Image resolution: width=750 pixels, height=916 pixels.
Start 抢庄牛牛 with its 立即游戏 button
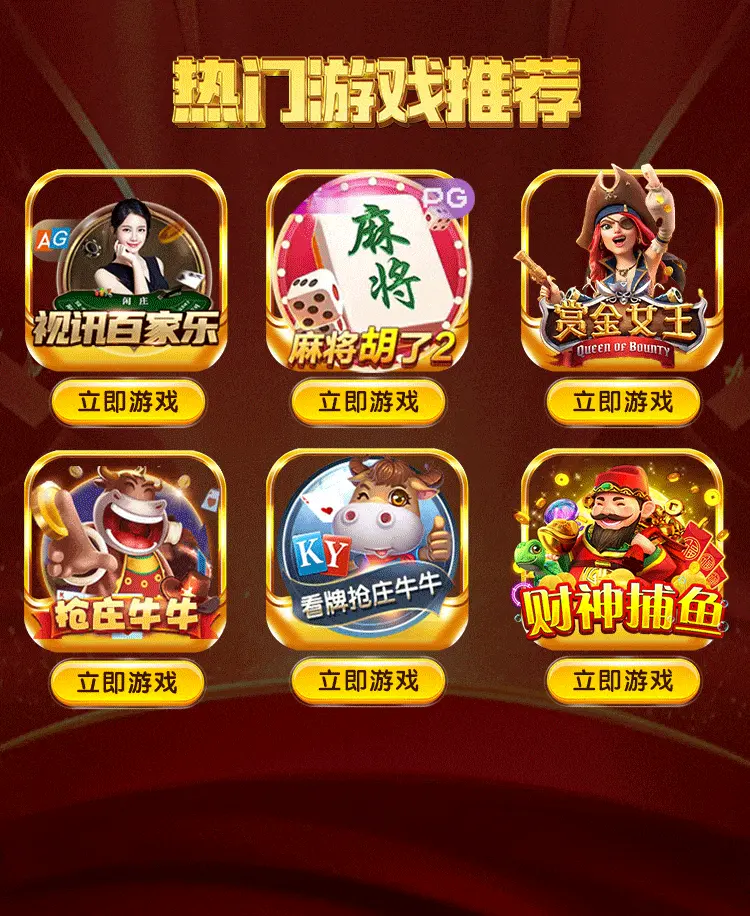point(127,683)
